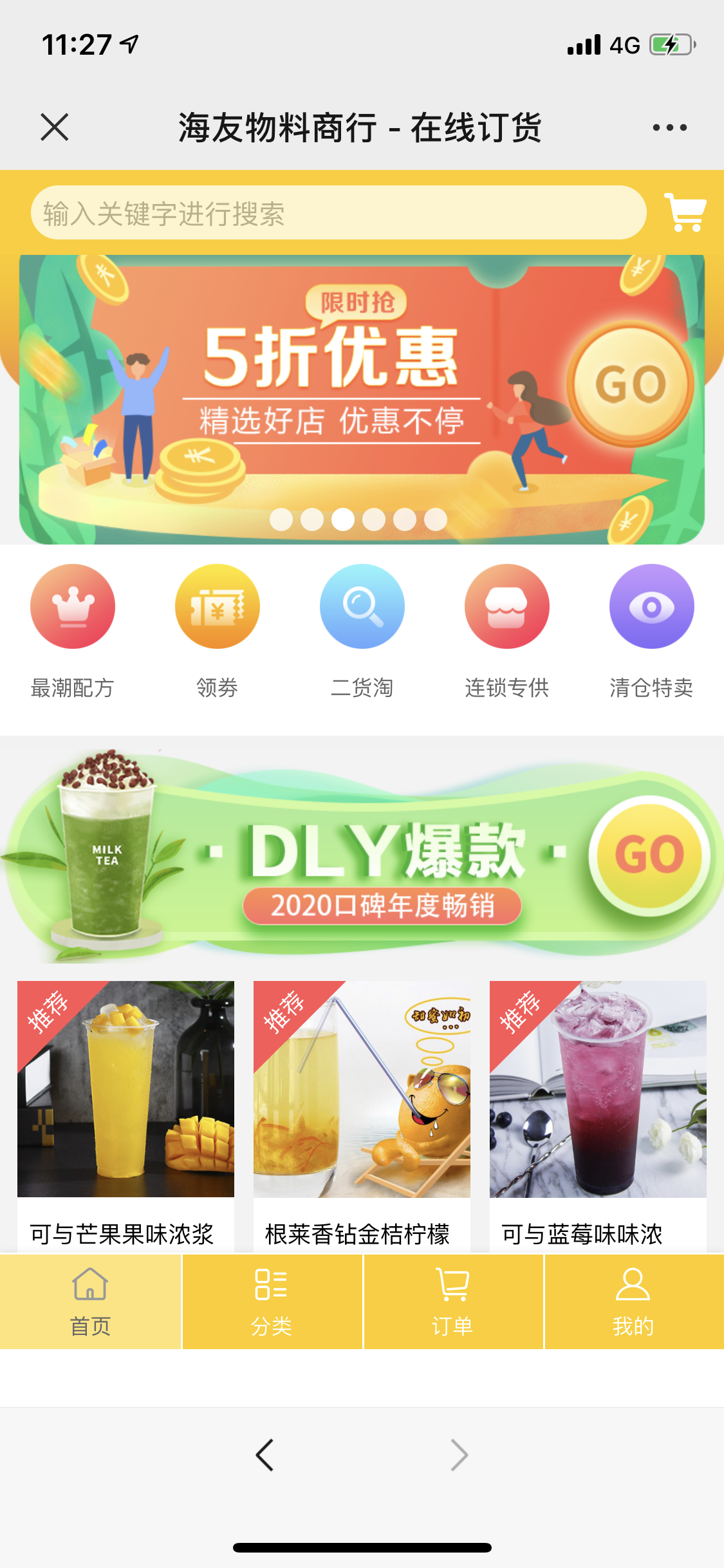
Task: Open the 清仓特卖 shortcut
Action: (x=652, y=607)
